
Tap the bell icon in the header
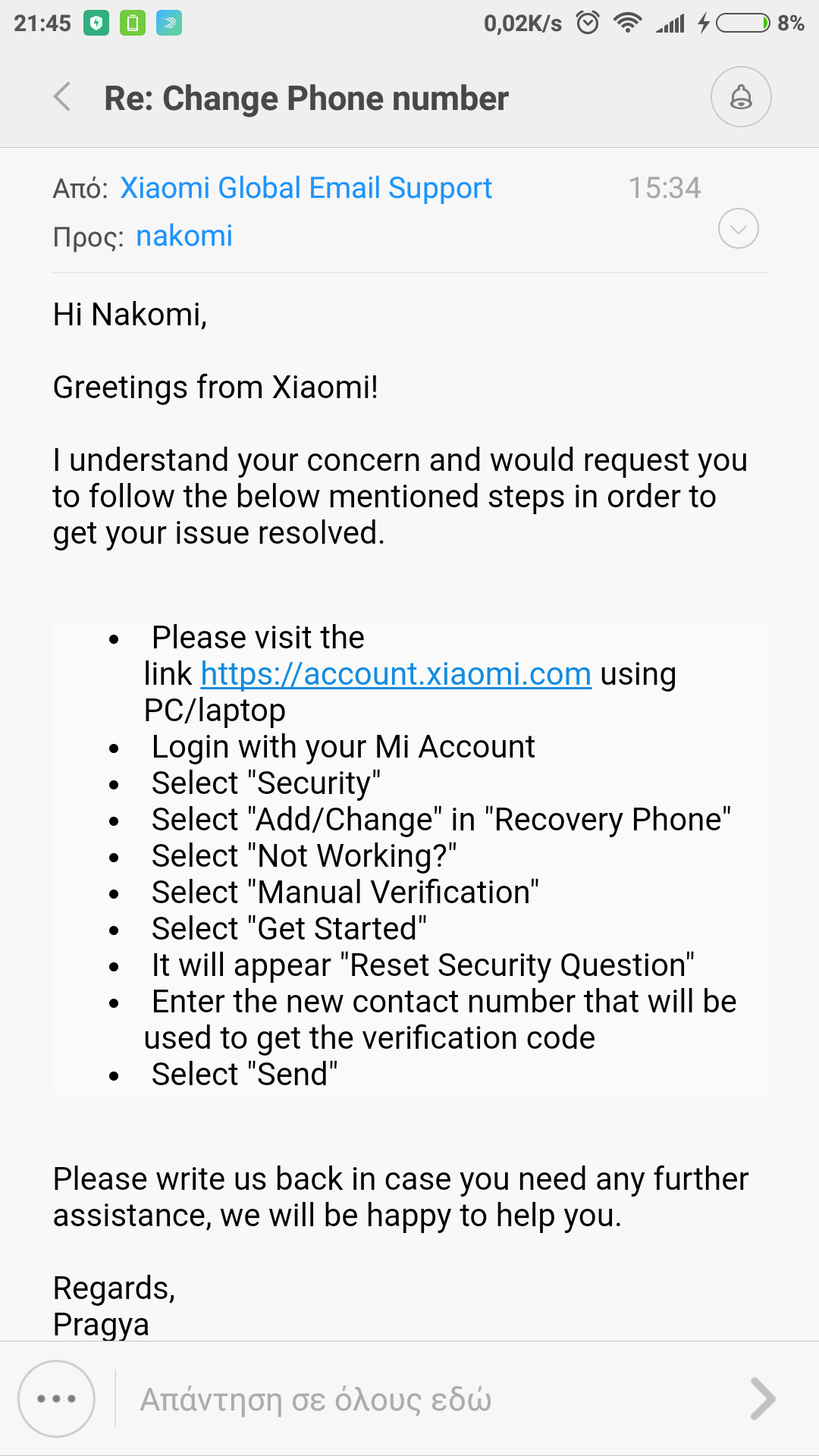741,97
